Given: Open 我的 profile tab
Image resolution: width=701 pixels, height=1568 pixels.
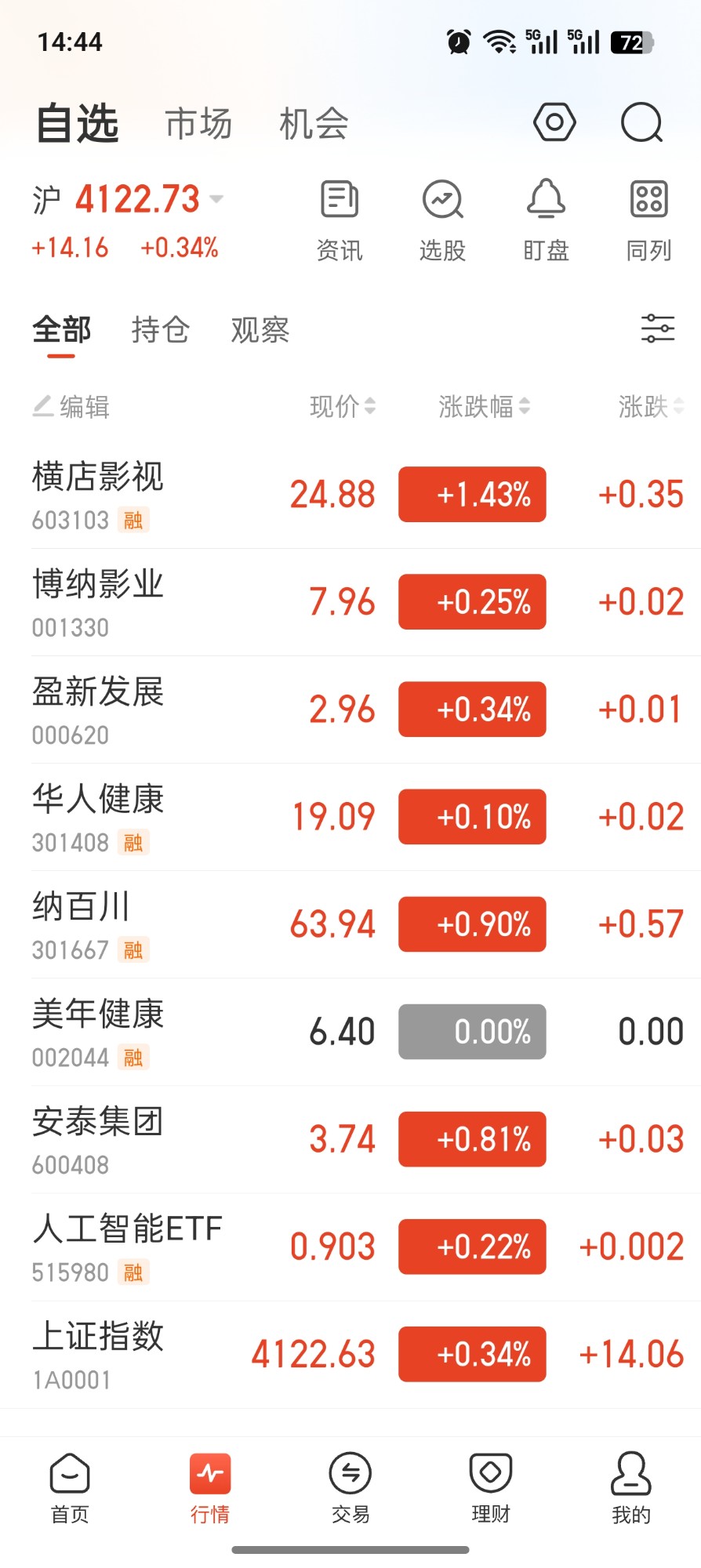Looking at the screenshot, I should pyautogui.click(x=631, y=1488).
